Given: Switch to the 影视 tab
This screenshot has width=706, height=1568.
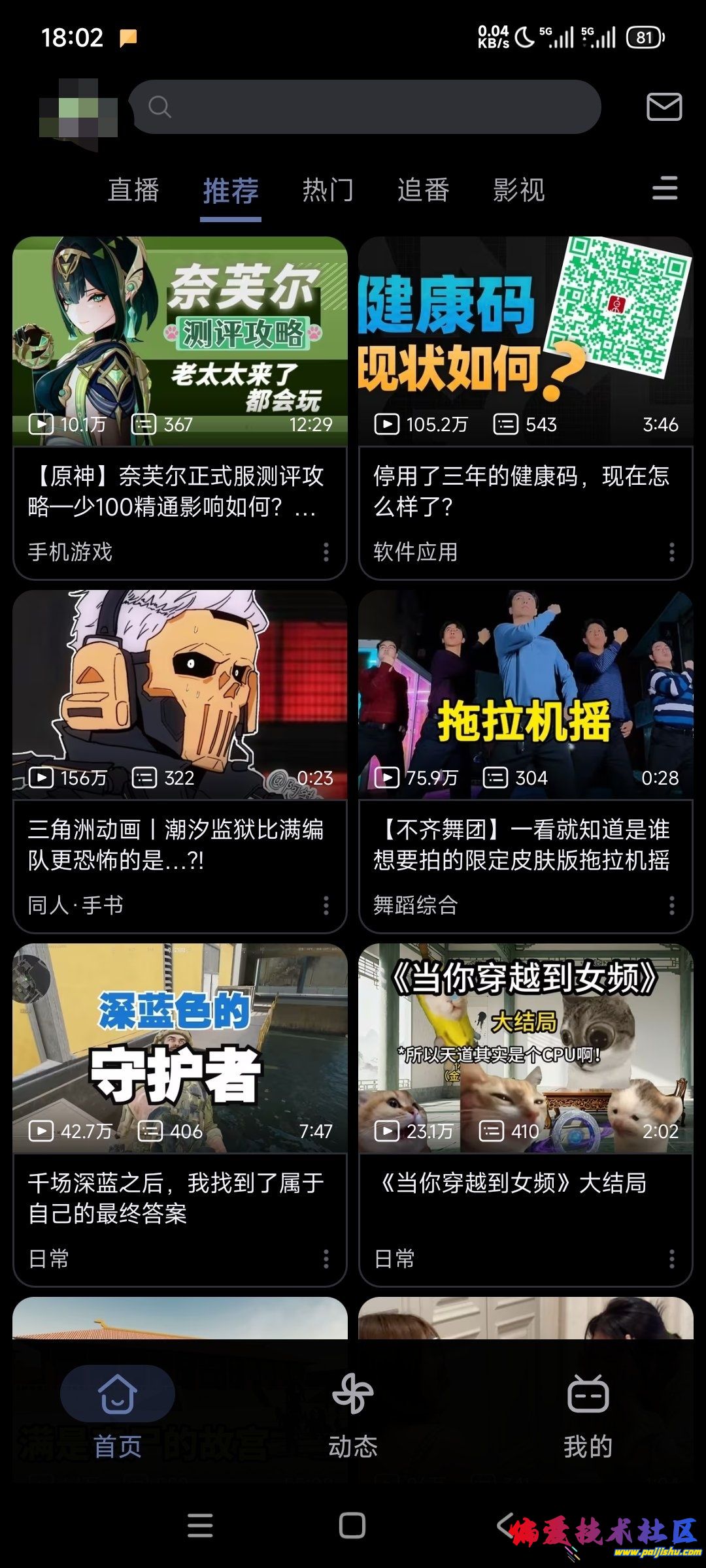Looking at the screenshot, I should pyautogui.click(x=518, y=191).
